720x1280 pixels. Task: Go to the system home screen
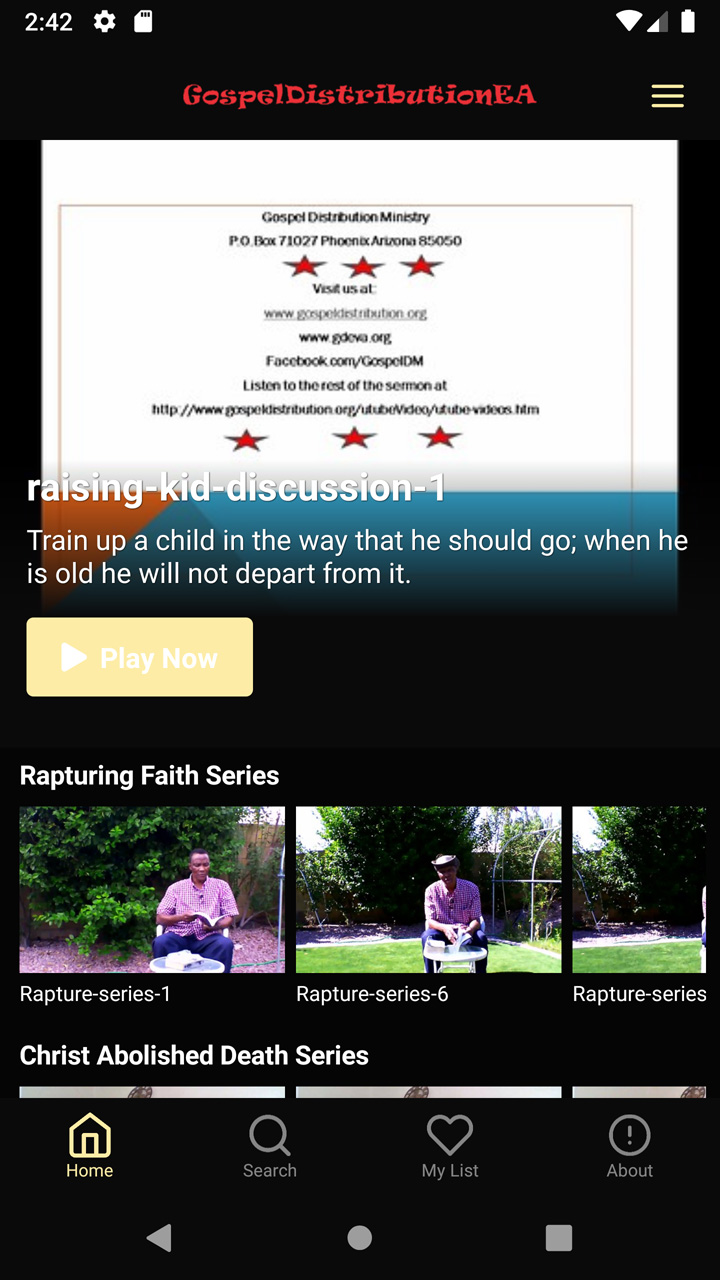[360, 1238]
